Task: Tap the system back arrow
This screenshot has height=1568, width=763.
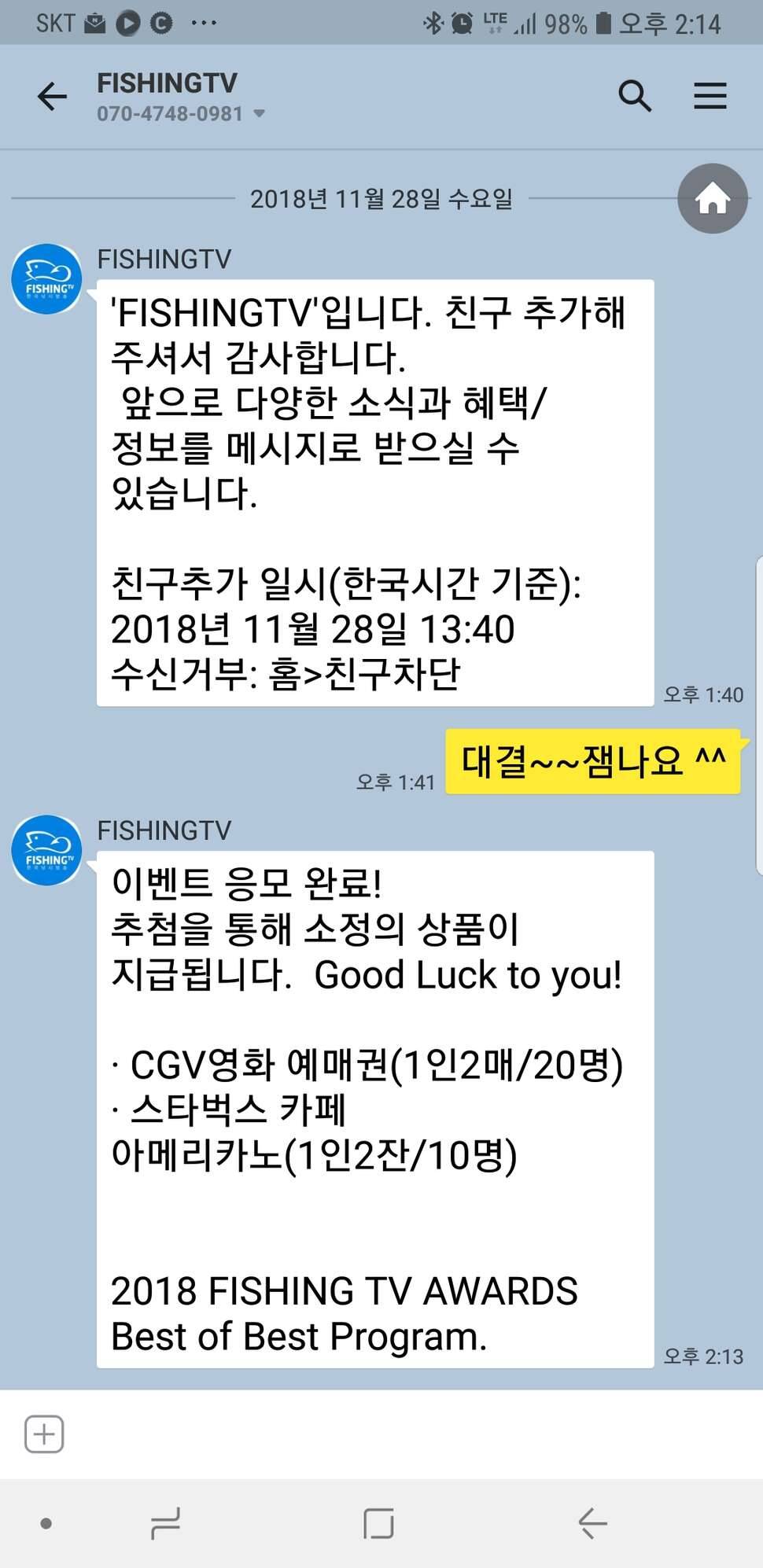Action: 592,1523
